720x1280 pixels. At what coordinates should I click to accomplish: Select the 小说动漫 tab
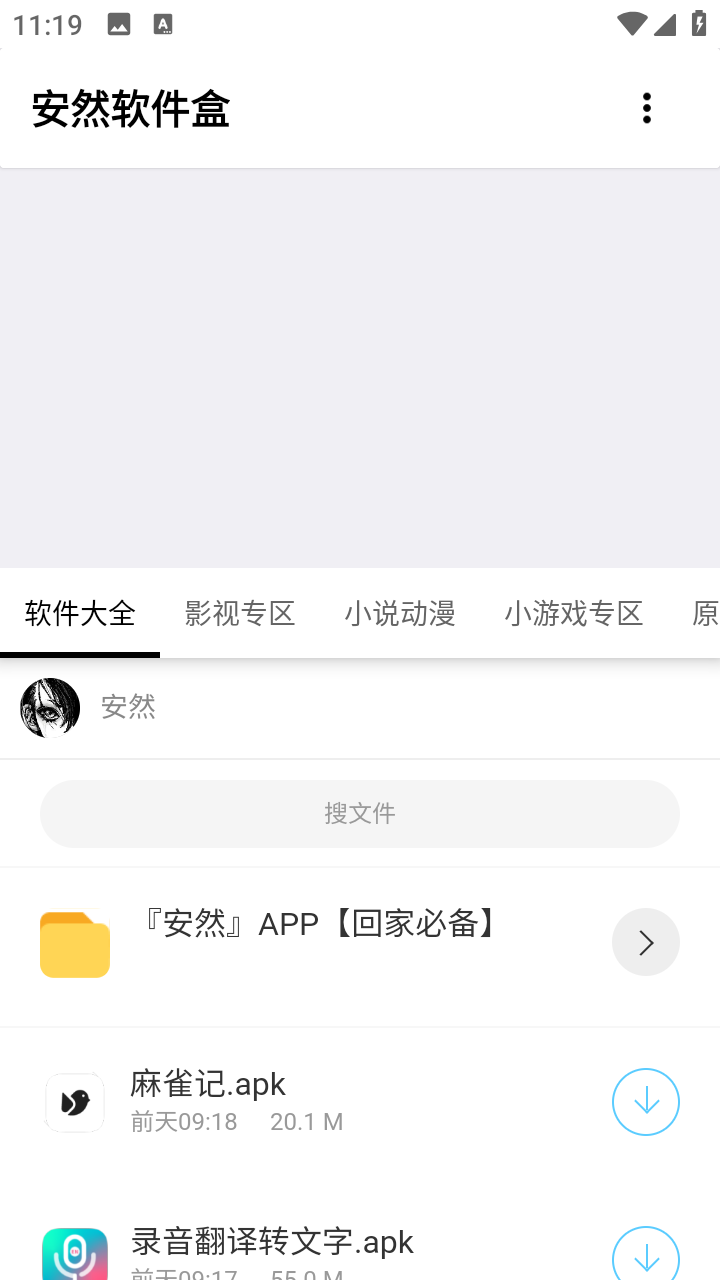400,613
